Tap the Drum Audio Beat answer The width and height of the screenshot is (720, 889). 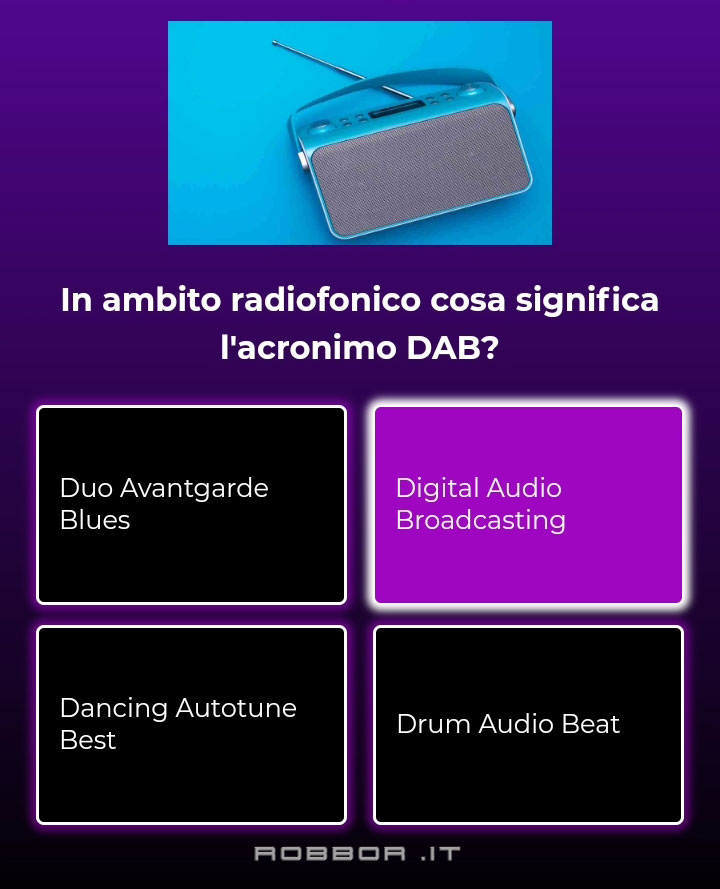tap(528, 725)
